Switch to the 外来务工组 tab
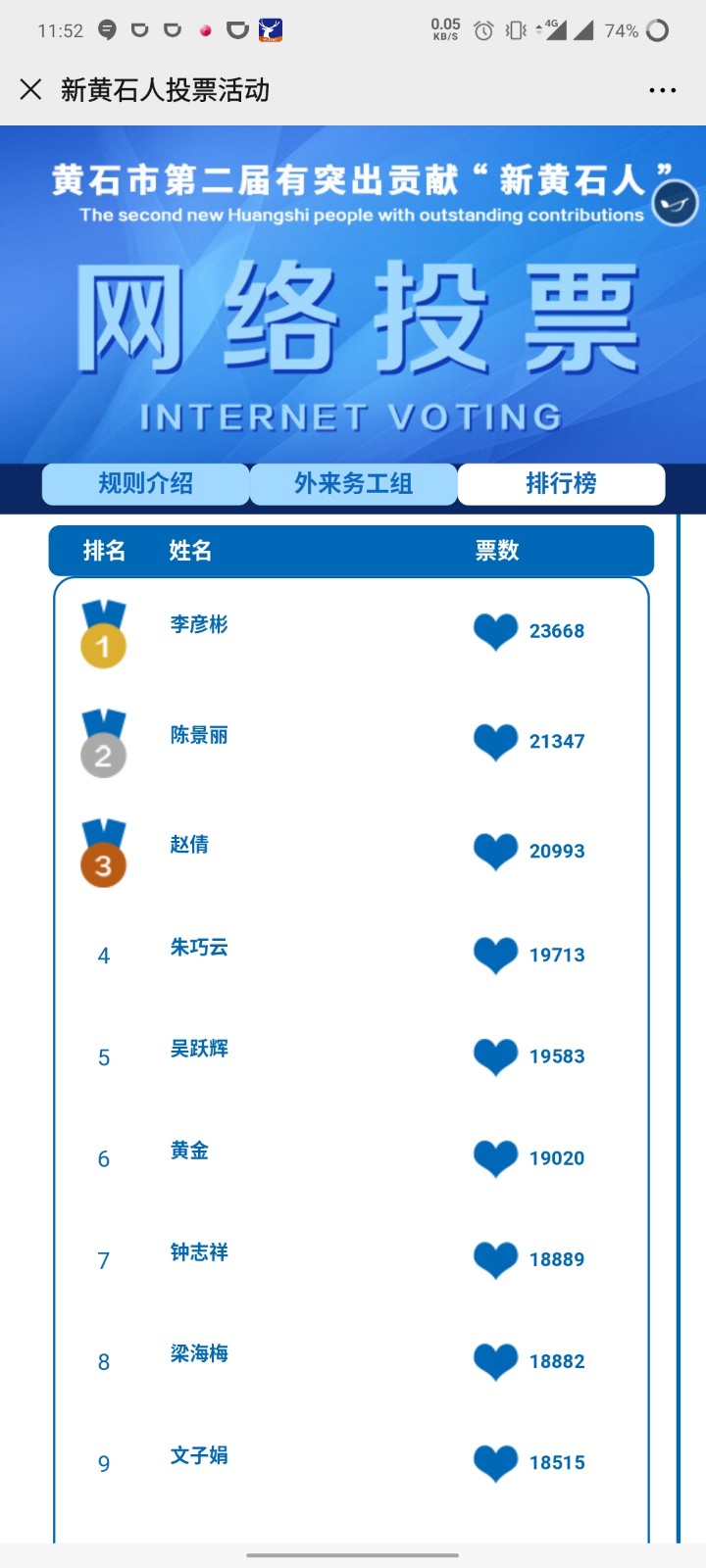Image resolution: width=706 pixels, height=1568 pixels. point(353,483)
